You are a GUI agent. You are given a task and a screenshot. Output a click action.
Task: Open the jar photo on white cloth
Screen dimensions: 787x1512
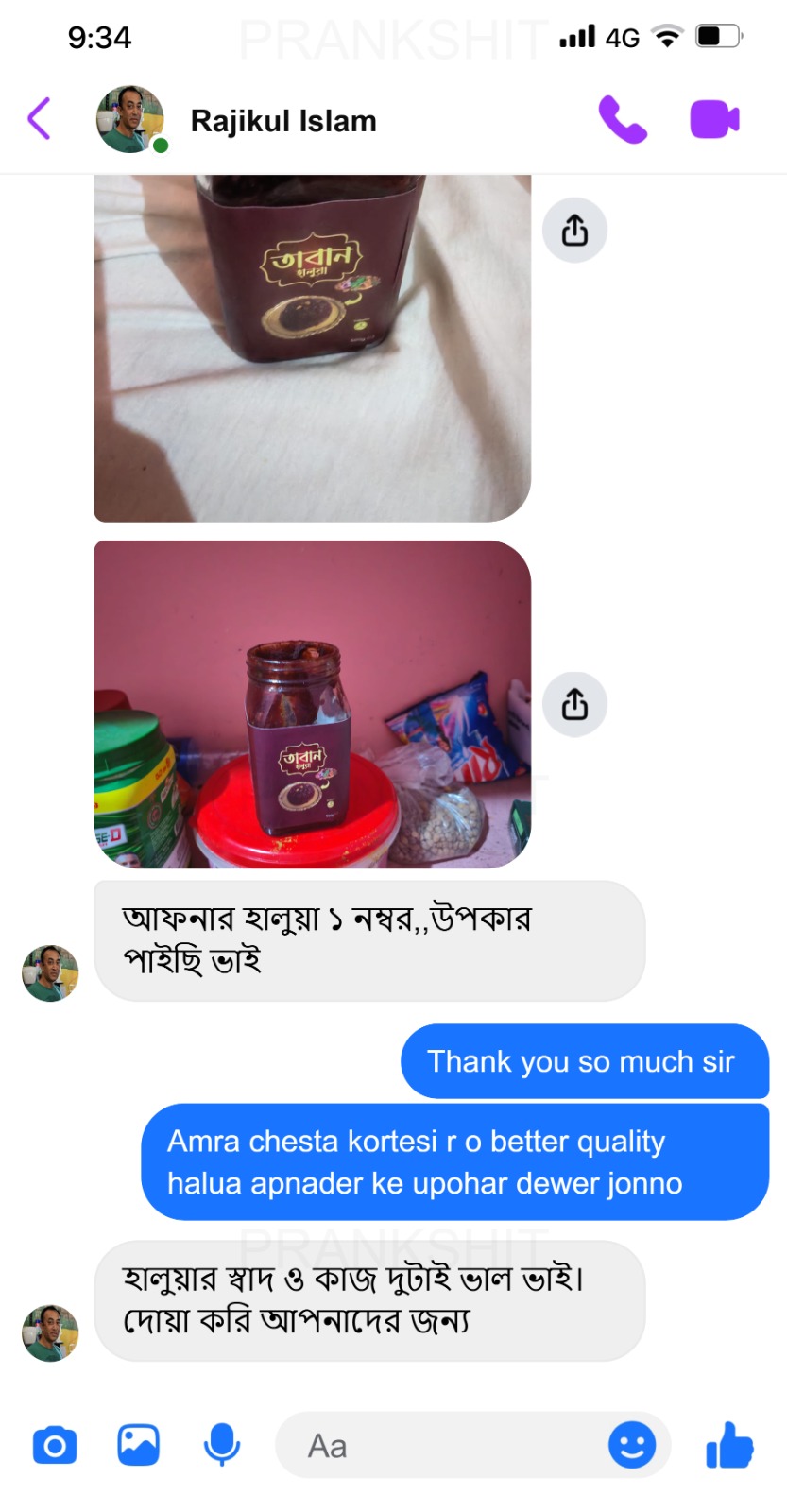click(x=312, y=350)
